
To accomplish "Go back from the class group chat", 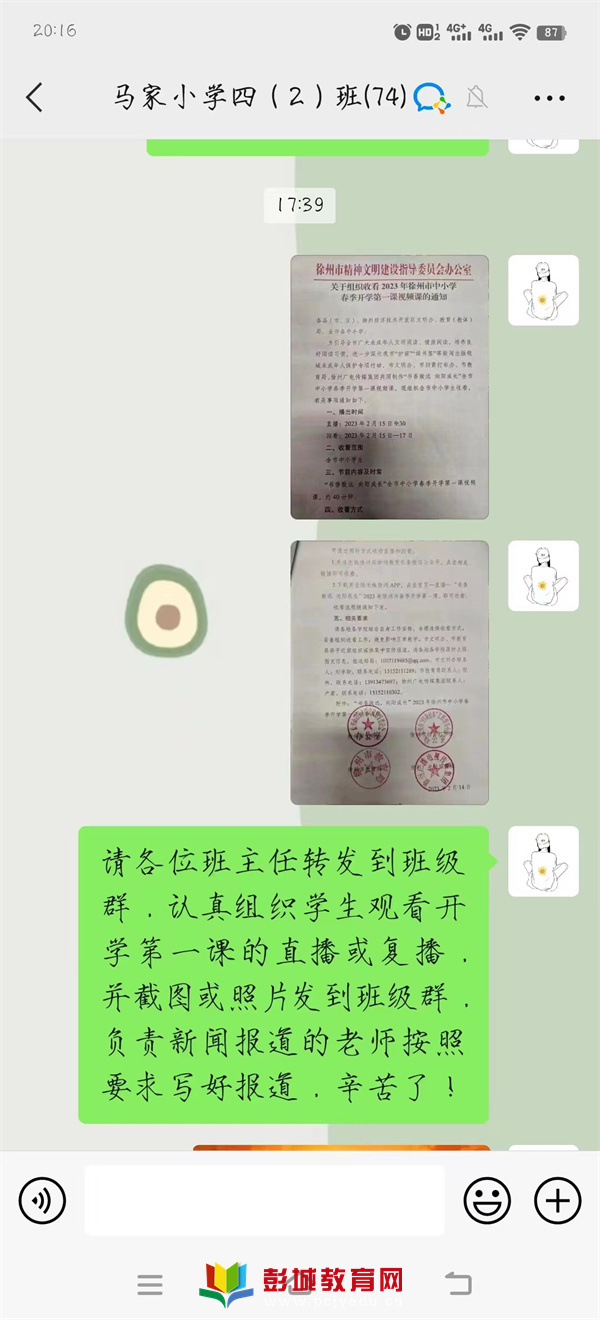I will point(35,97).
